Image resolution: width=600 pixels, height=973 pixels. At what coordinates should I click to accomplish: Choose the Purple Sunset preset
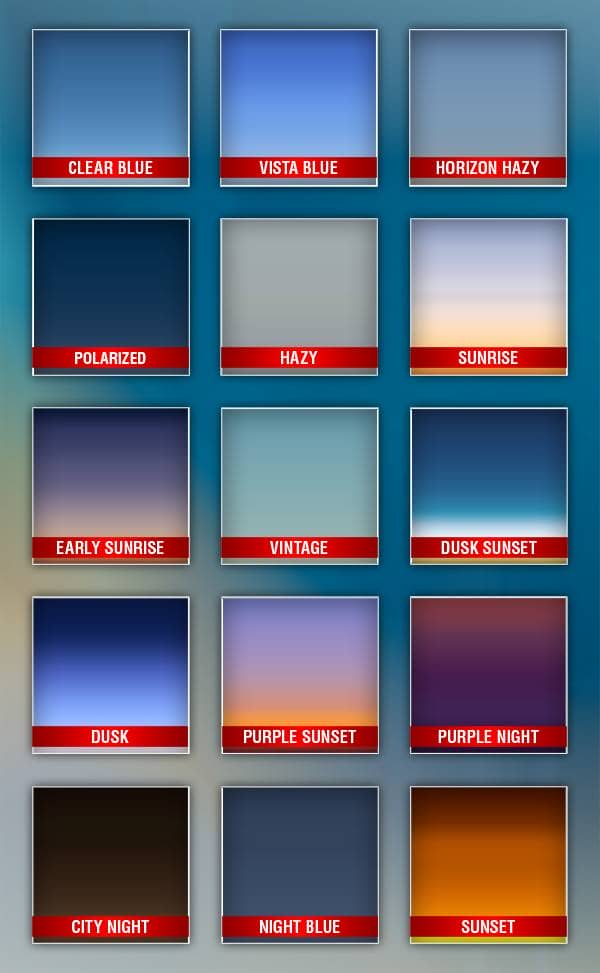300,675
